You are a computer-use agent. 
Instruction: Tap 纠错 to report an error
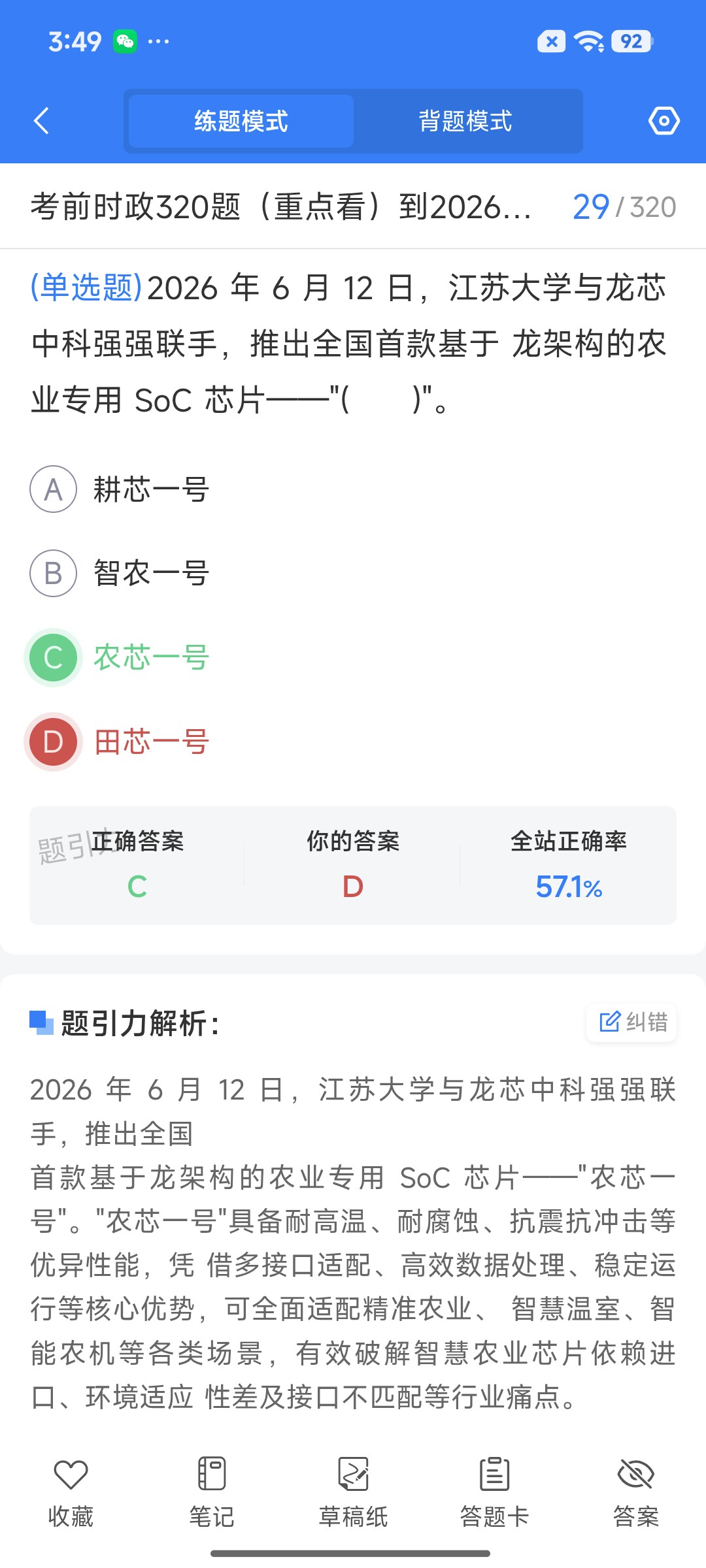point(632,1022)
